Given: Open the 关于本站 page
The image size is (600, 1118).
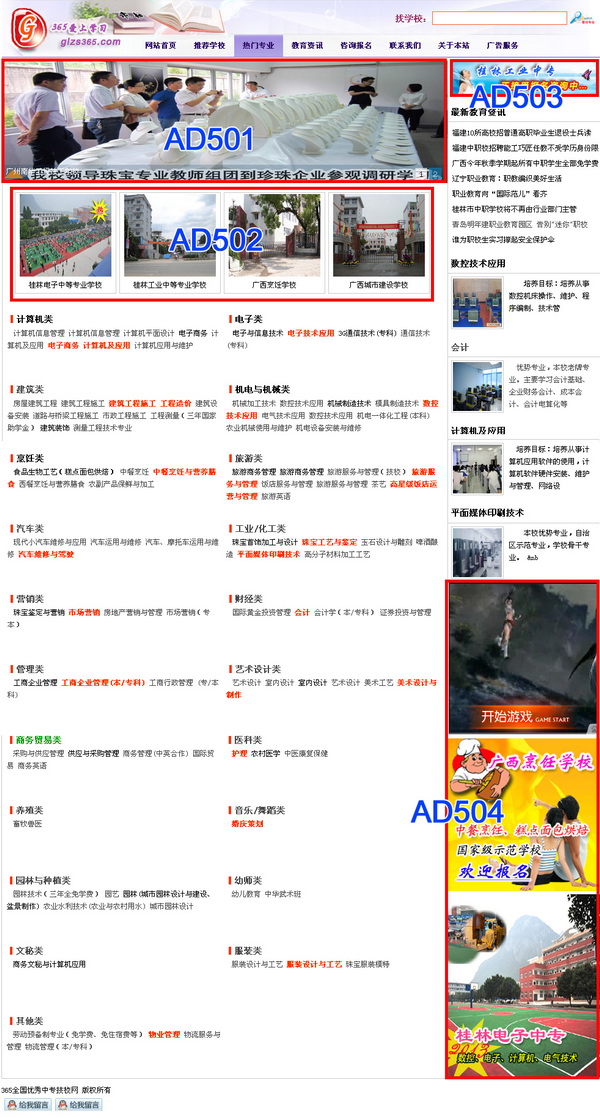Looking at the screenshot, I should pos(453,45).
